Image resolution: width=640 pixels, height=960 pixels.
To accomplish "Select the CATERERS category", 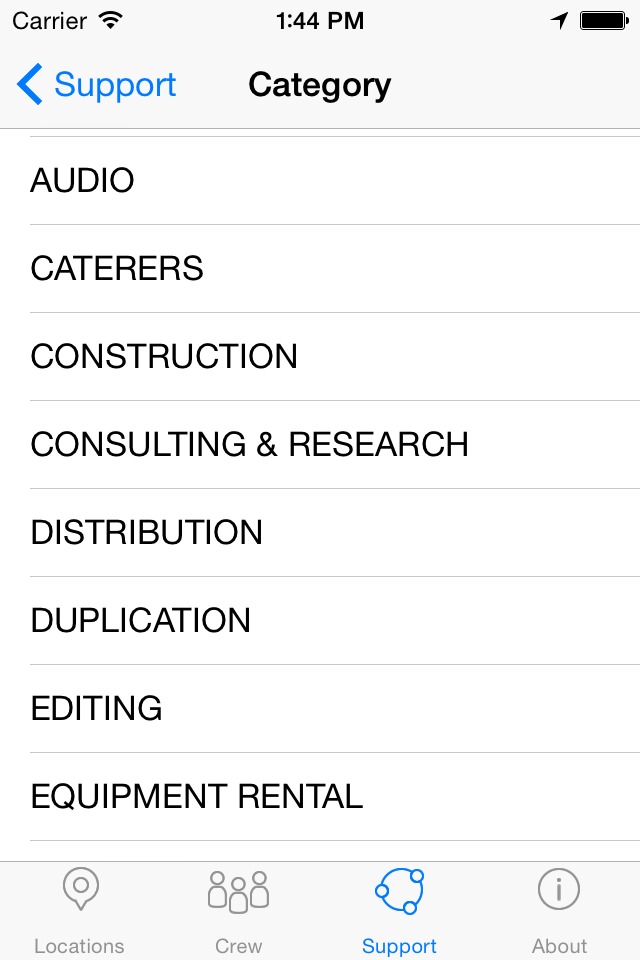I will (320, 269).
